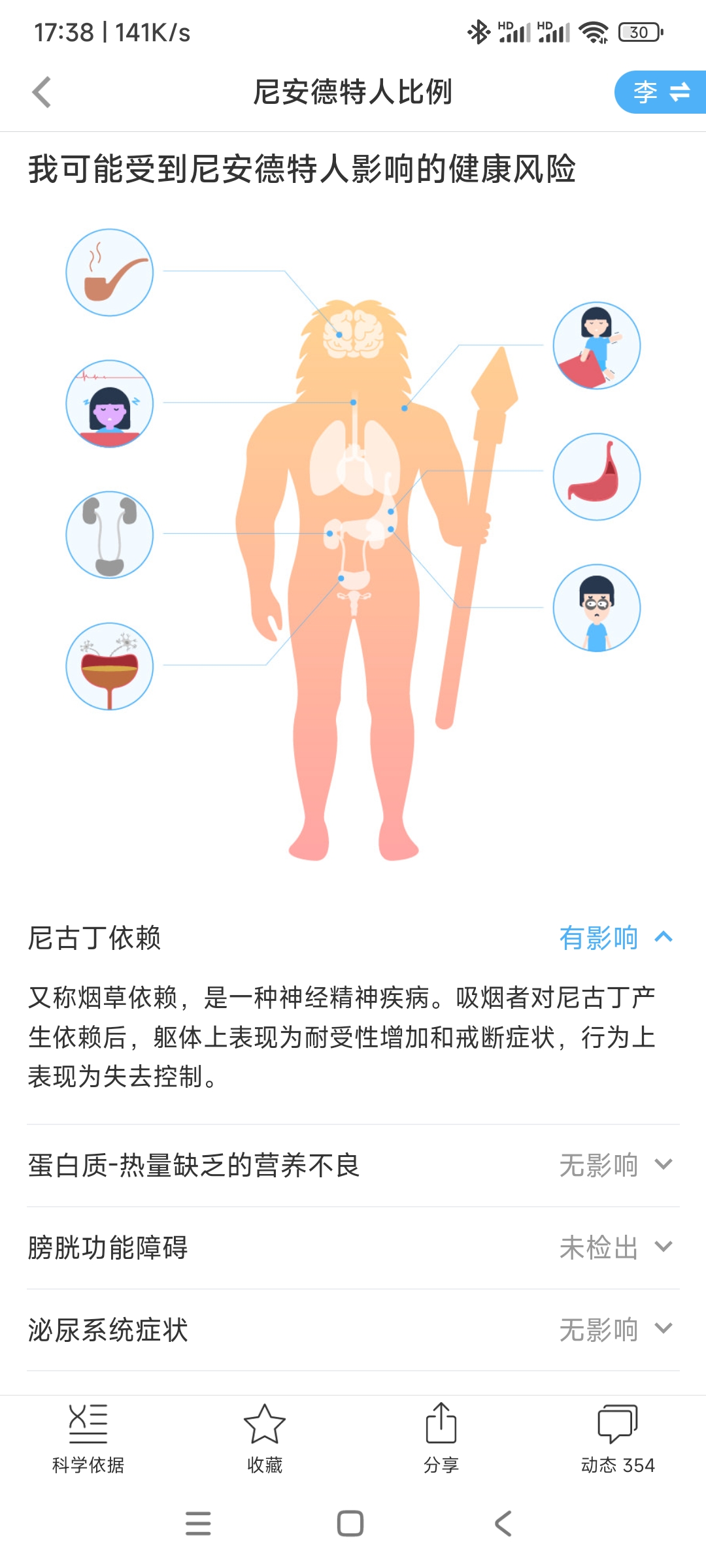
Task: Open 科学依据 at the bottom
Action: coord(88,1438)
